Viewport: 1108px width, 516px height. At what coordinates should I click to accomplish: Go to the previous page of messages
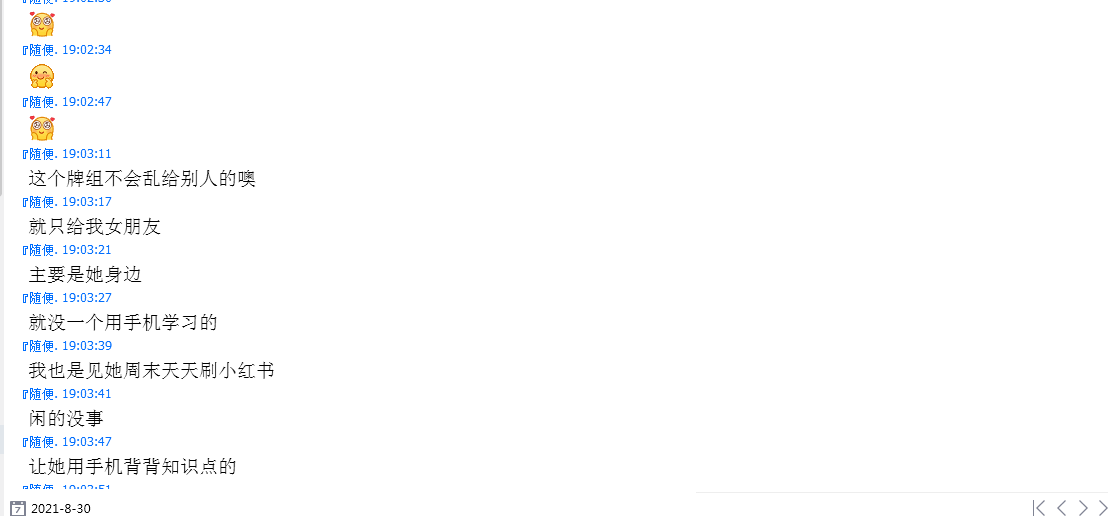point(1062,508)
